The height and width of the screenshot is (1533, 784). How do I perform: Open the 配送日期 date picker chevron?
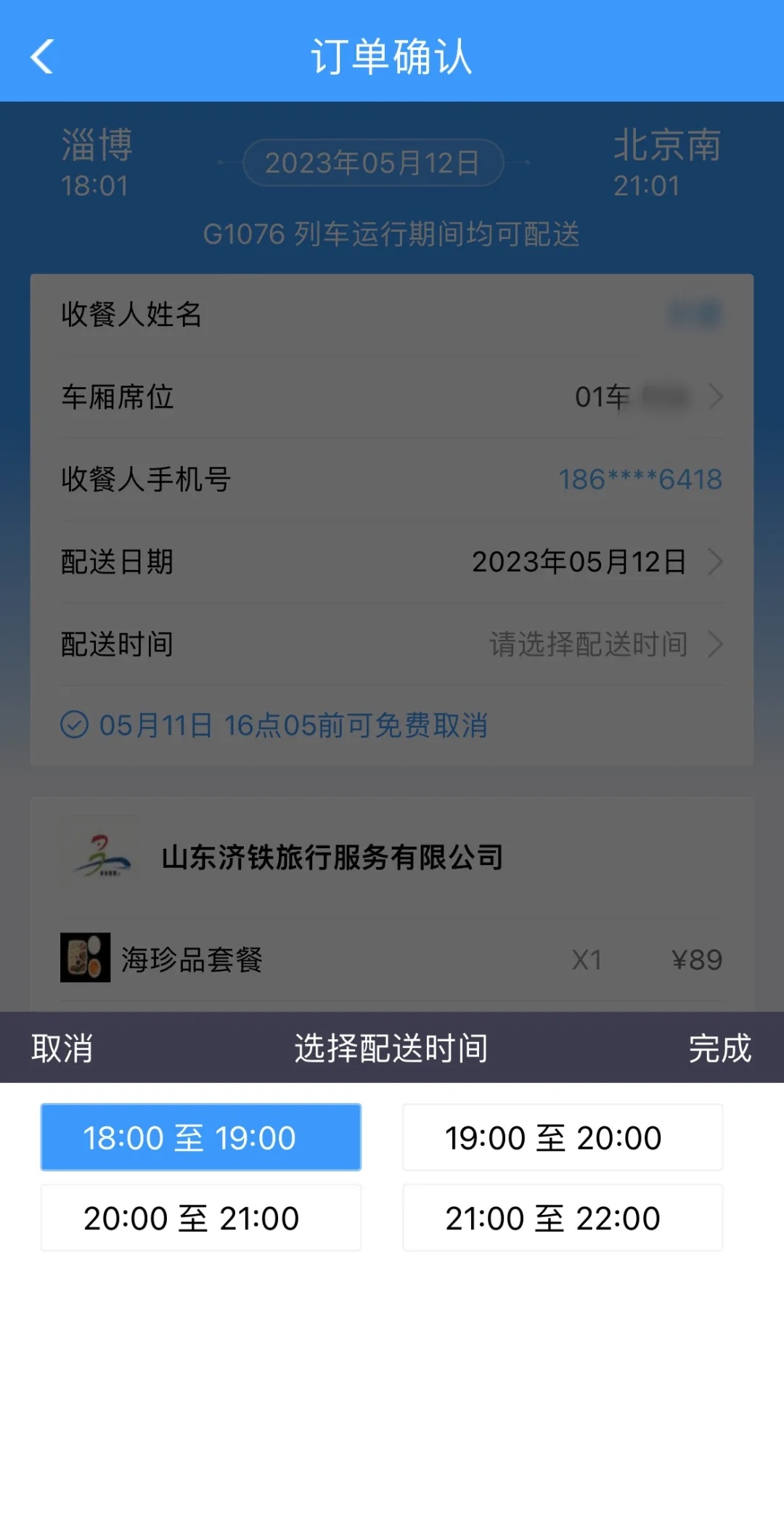tap(717, 561)
